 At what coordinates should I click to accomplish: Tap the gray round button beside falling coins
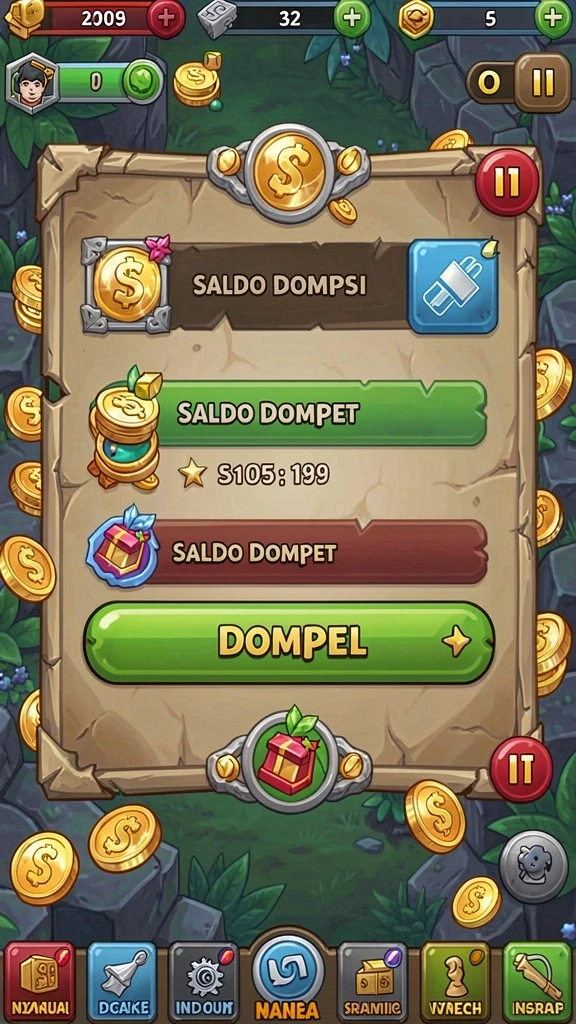click(534, 867)
